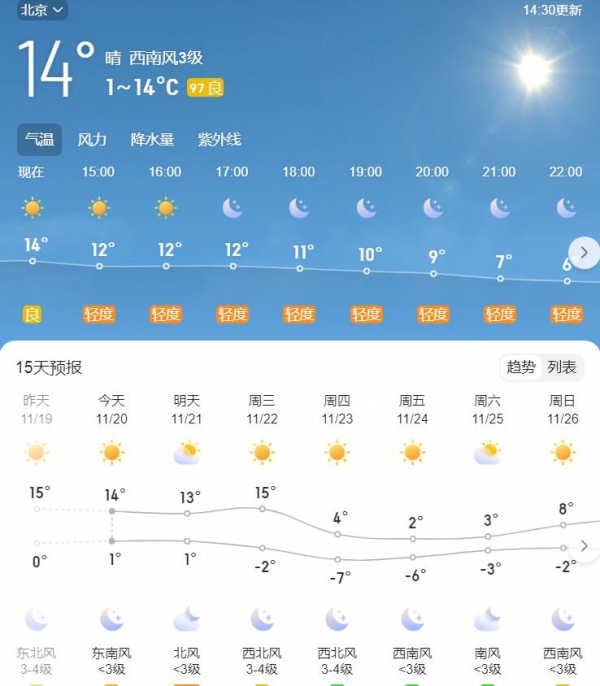The height and width of the screenshot is (686, 600).
Task: Switch to the 列表 forecast view
Action: click(x=562, y=367)
